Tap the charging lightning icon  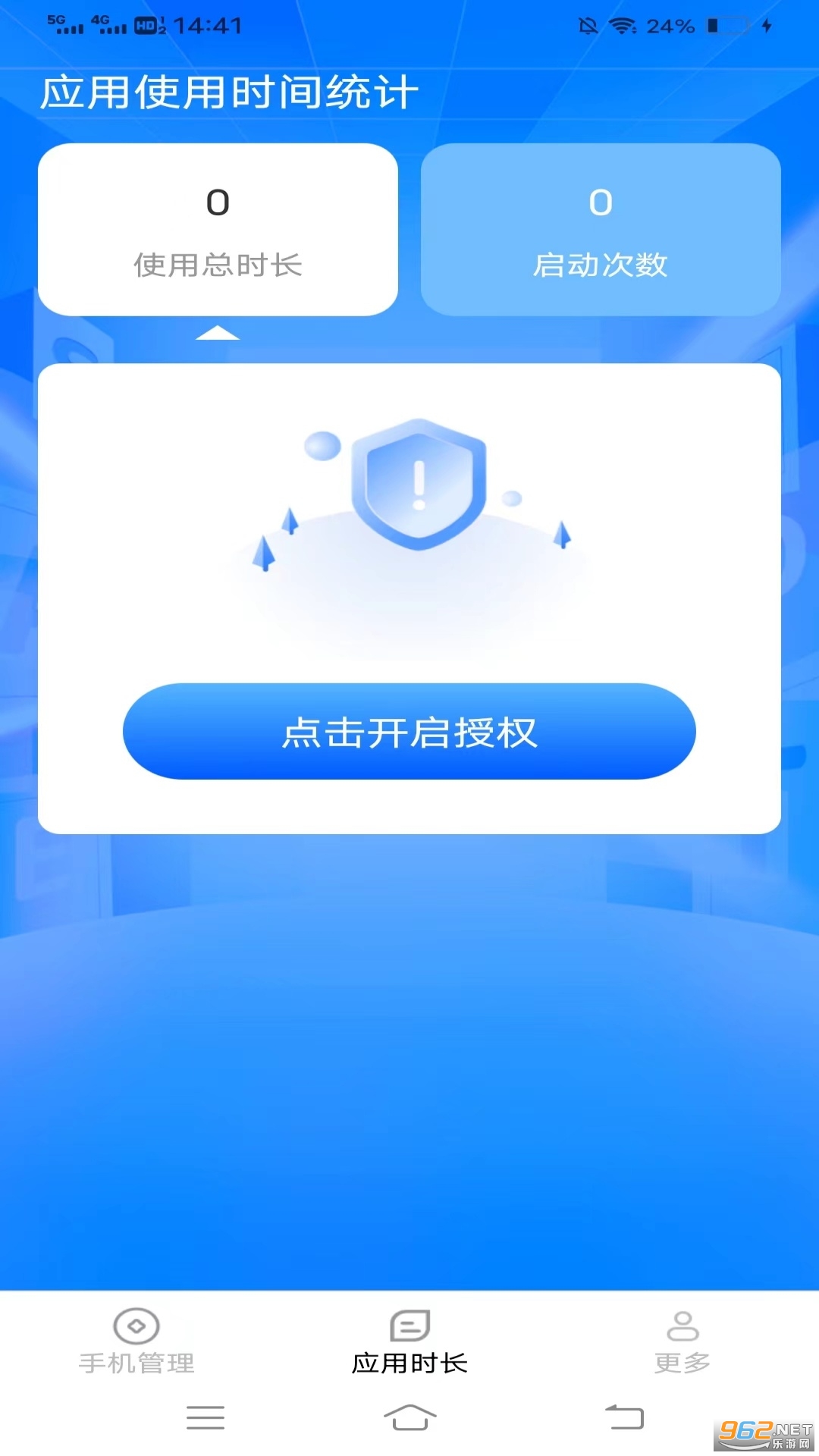(x=766, y=26)
